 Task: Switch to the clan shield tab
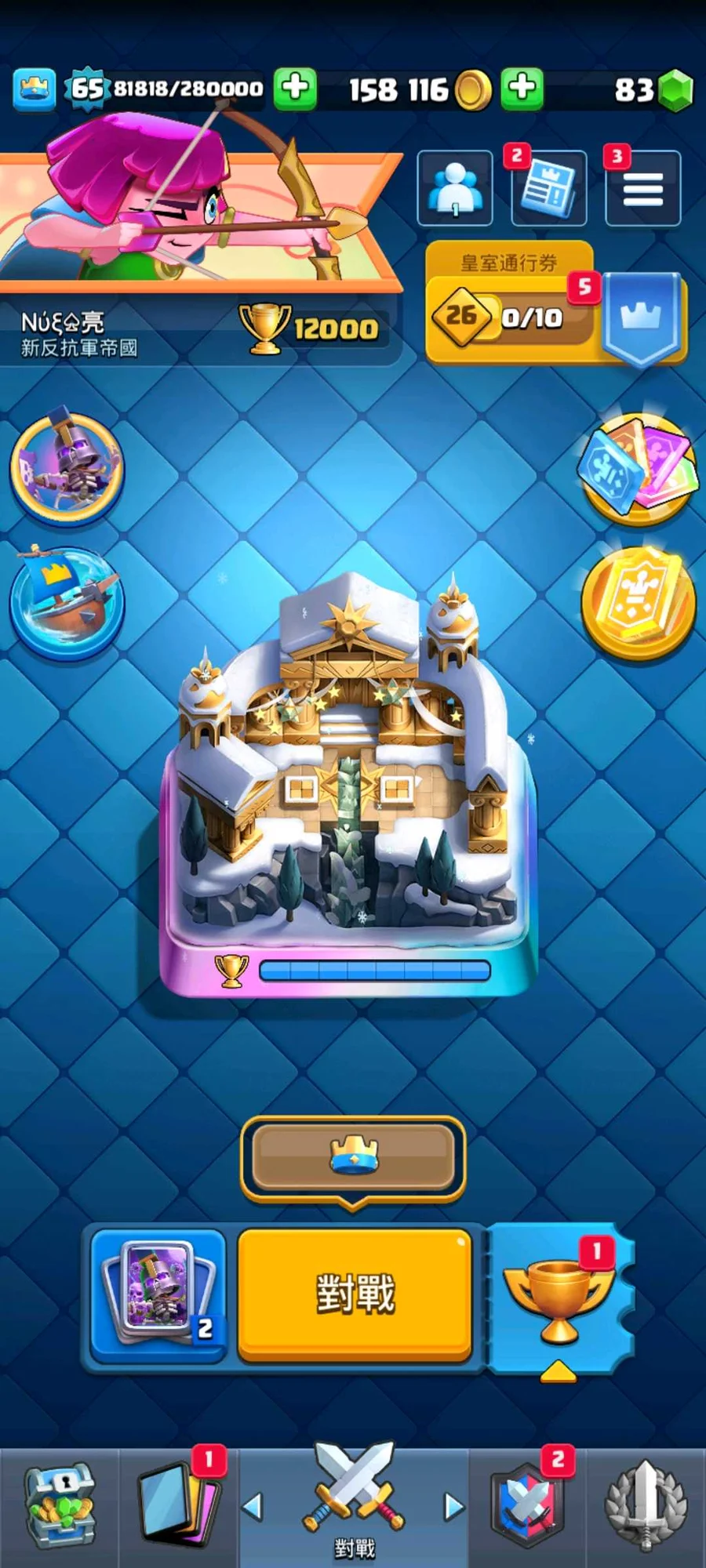[x=527, y=1507]
